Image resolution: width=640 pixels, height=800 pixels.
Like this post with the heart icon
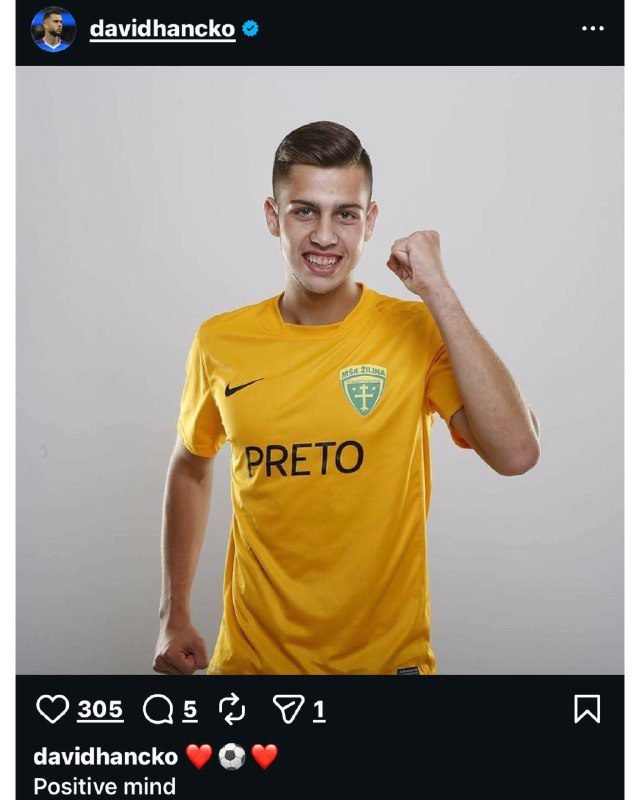coord(51,710)
